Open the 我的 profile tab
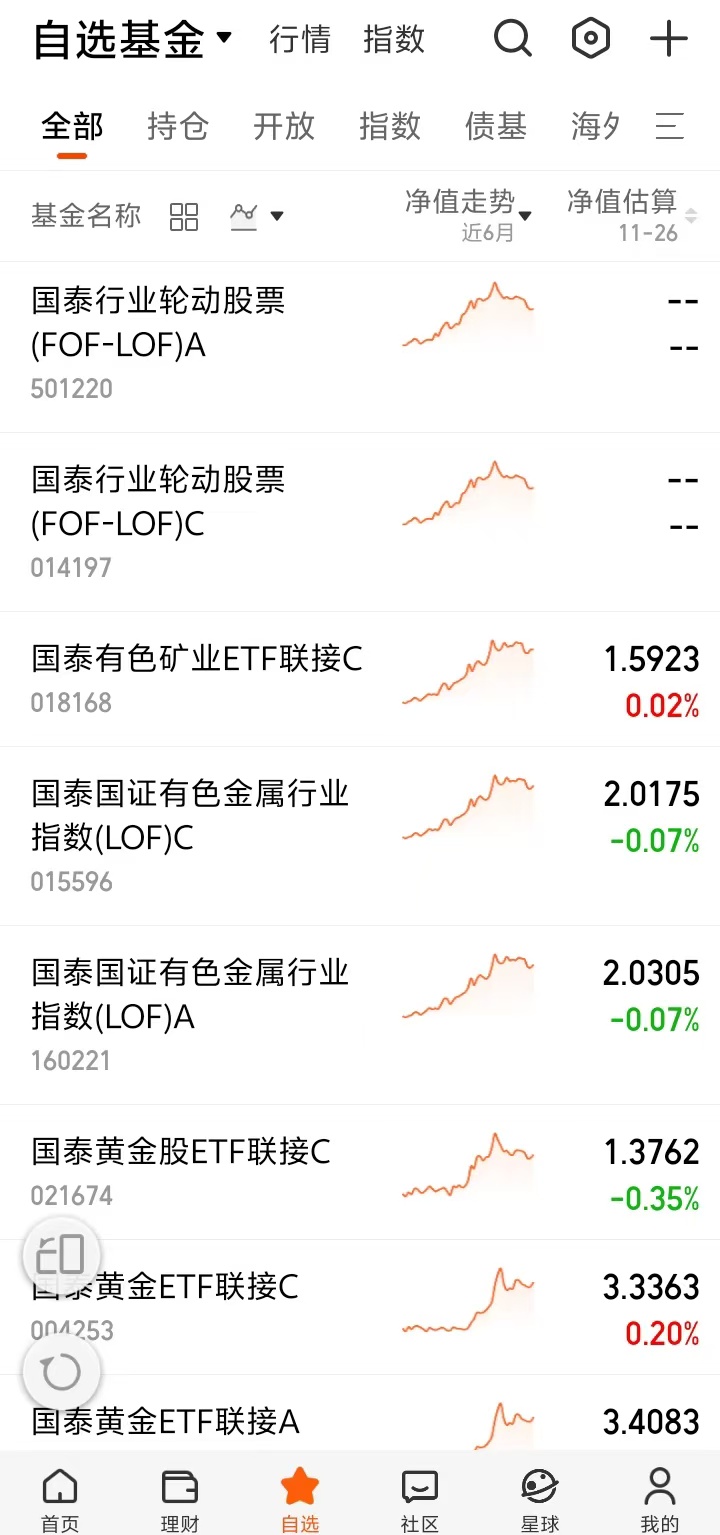Screen dimensions: 720x1535 660,1499
